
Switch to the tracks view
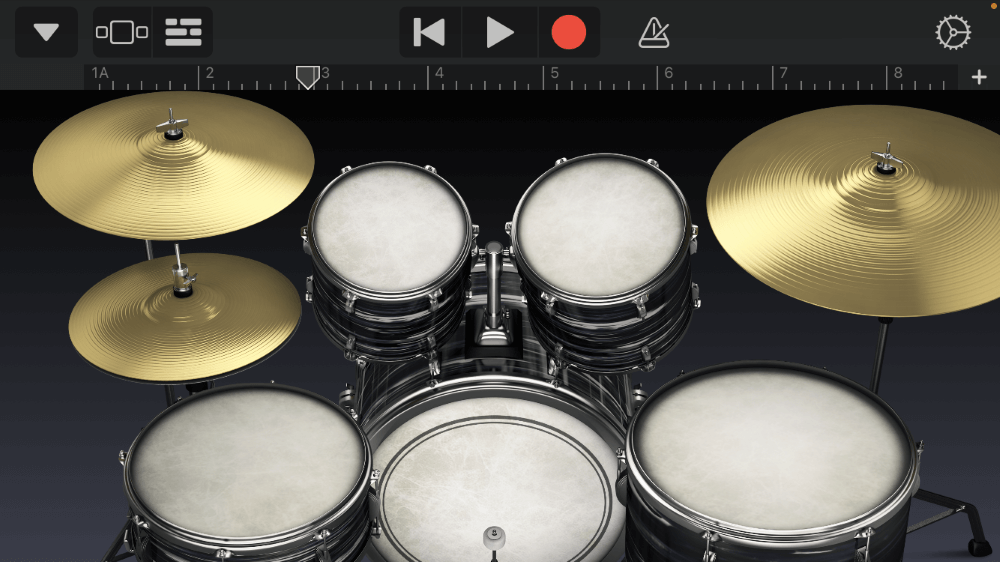[x=183, y=32]
